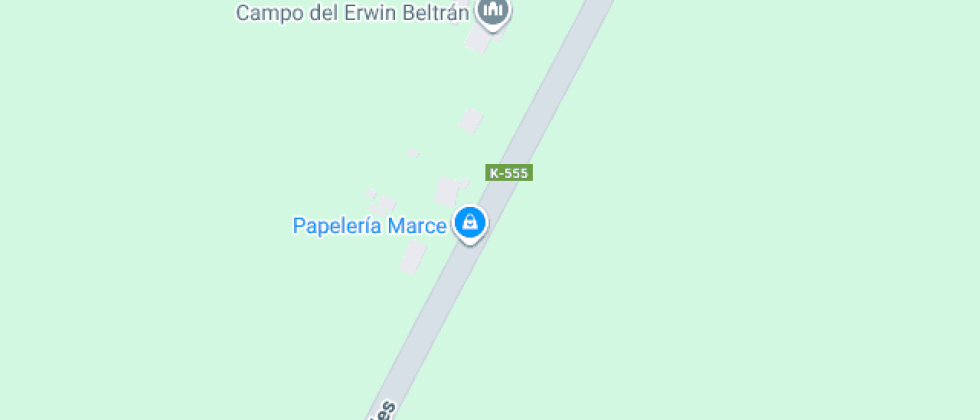980x420 pixels.
Task: Open the Papelería Marce shop marker
Action: (x=469, y=223)
